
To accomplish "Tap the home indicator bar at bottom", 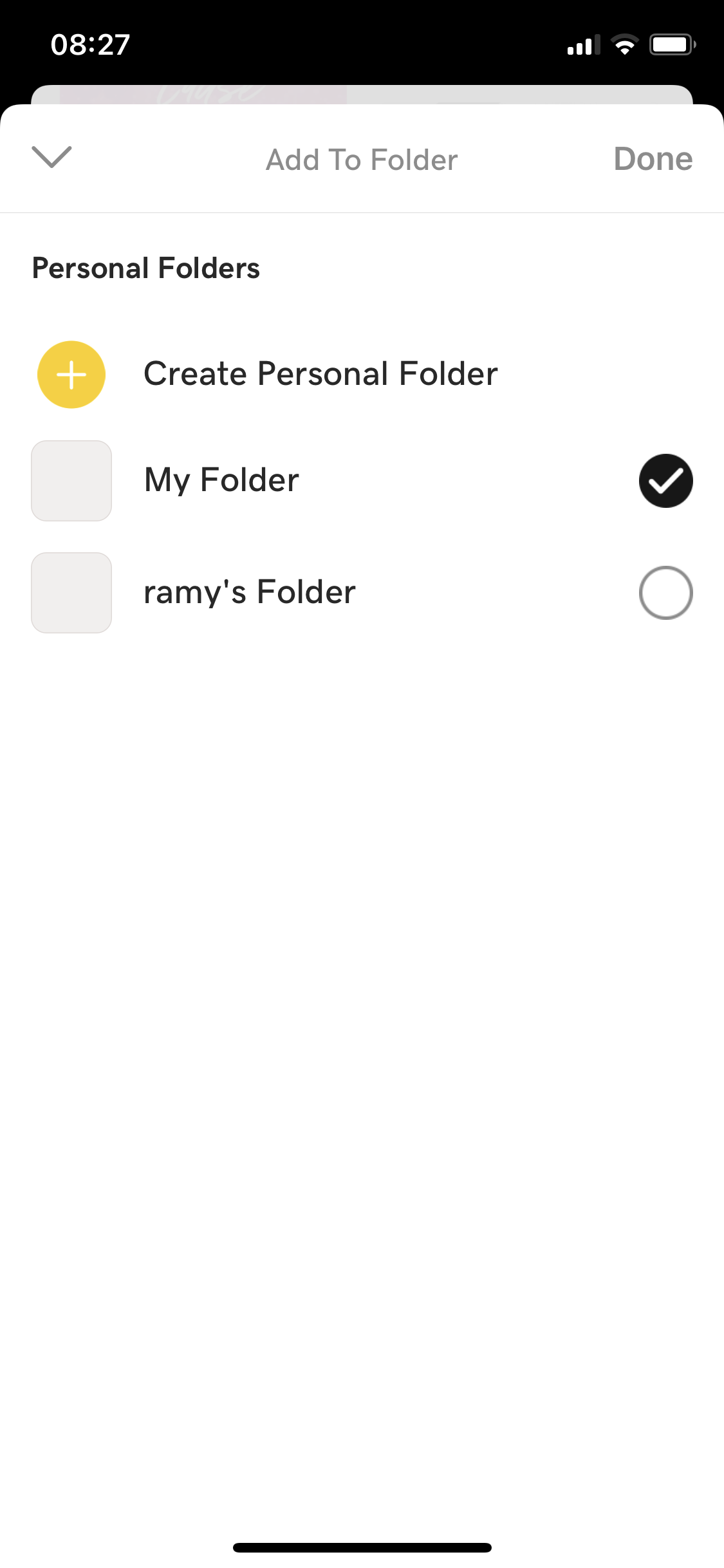I will [362, 1547].
